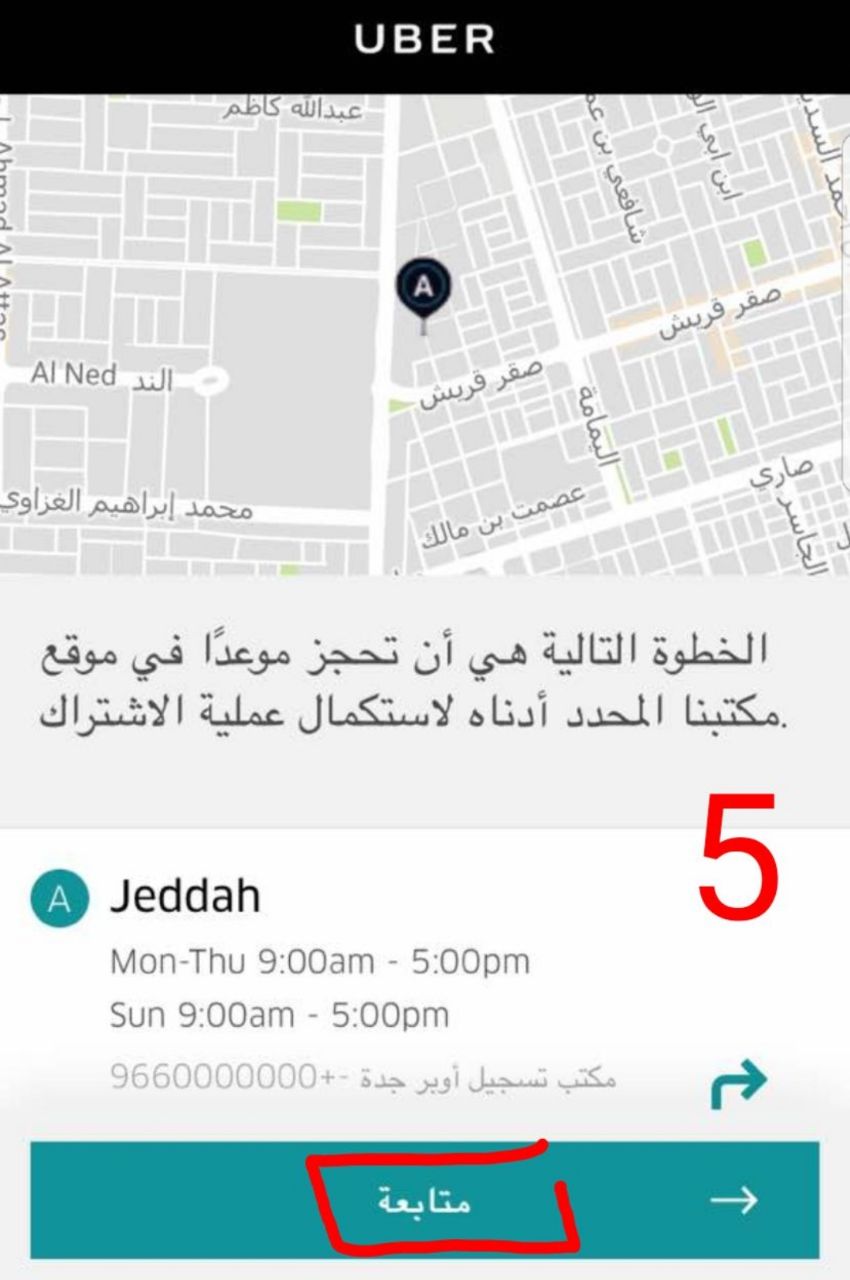Select the Jeddah office name
Screen dimensions: 850x1280
(x=187, y=897)
